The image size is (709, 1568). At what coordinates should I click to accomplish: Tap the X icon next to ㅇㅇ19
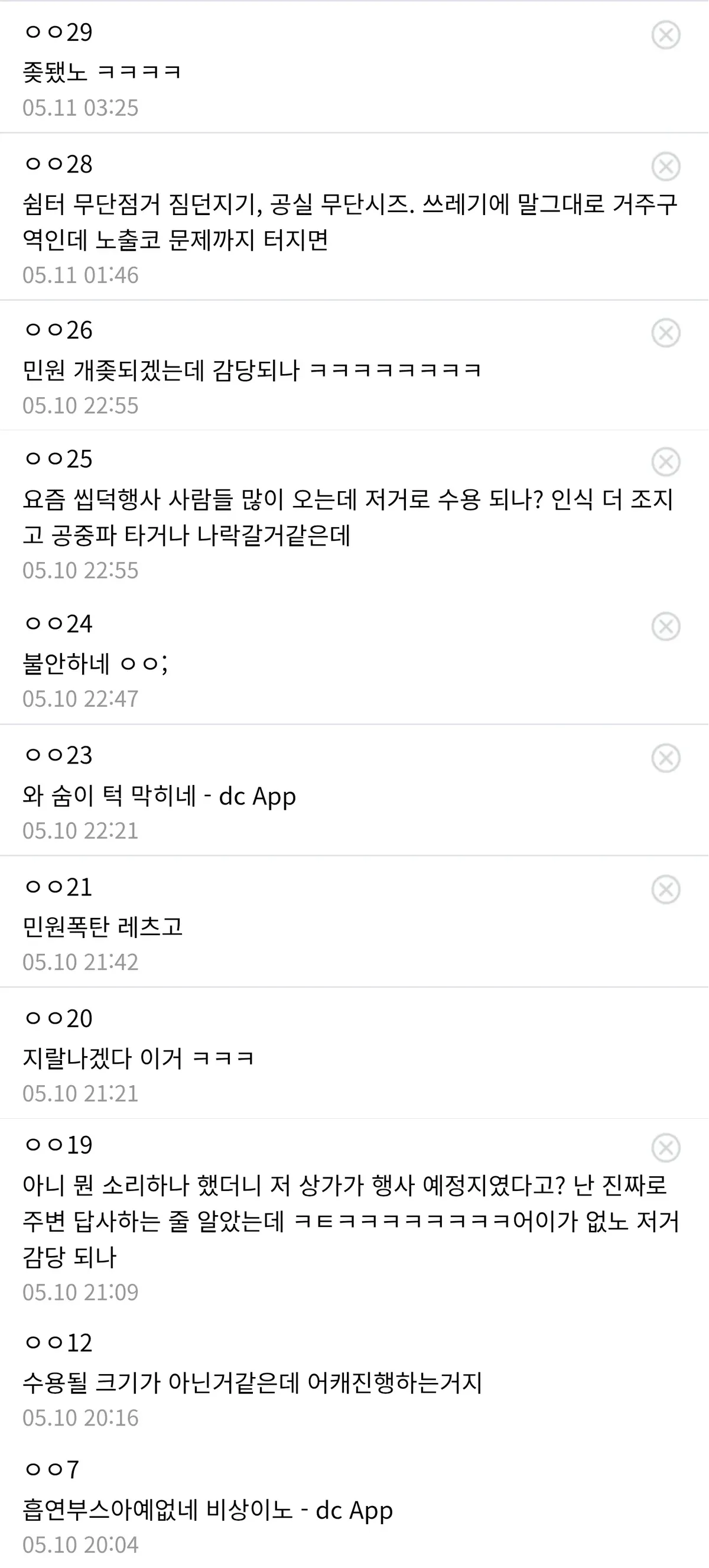666,1148
